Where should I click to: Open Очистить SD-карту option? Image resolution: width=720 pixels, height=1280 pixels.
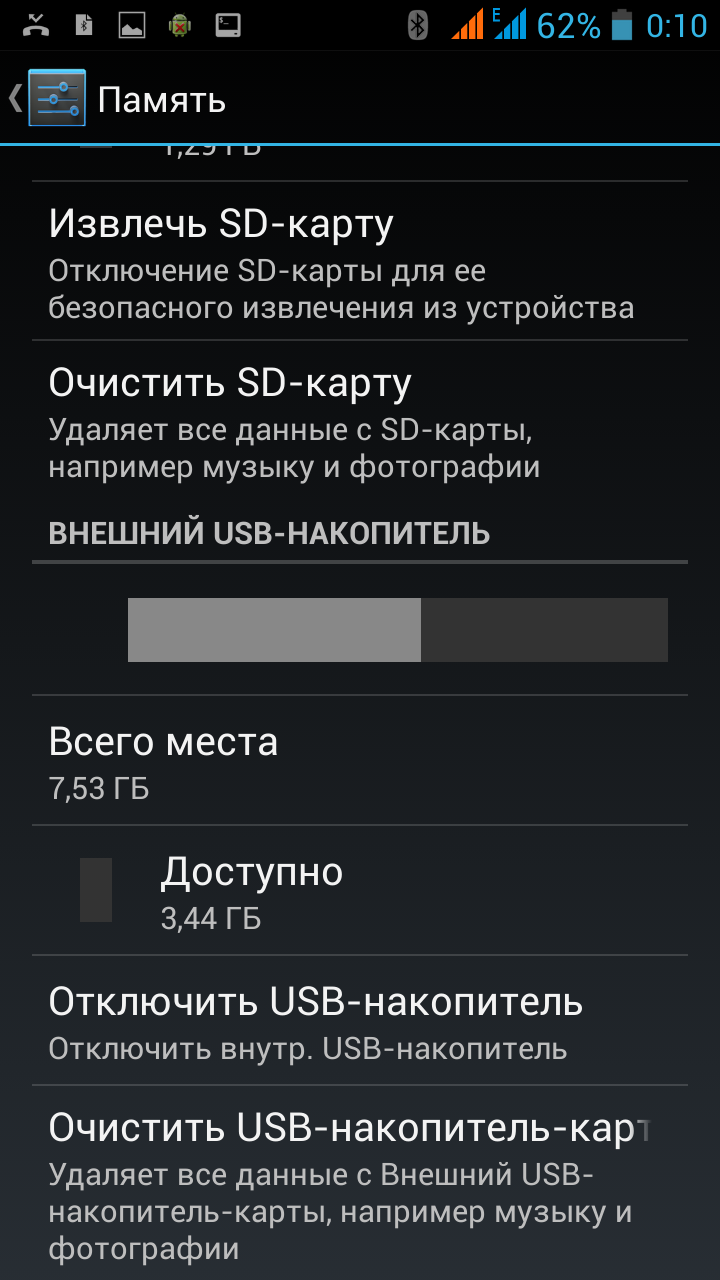[x=359, y=424]
